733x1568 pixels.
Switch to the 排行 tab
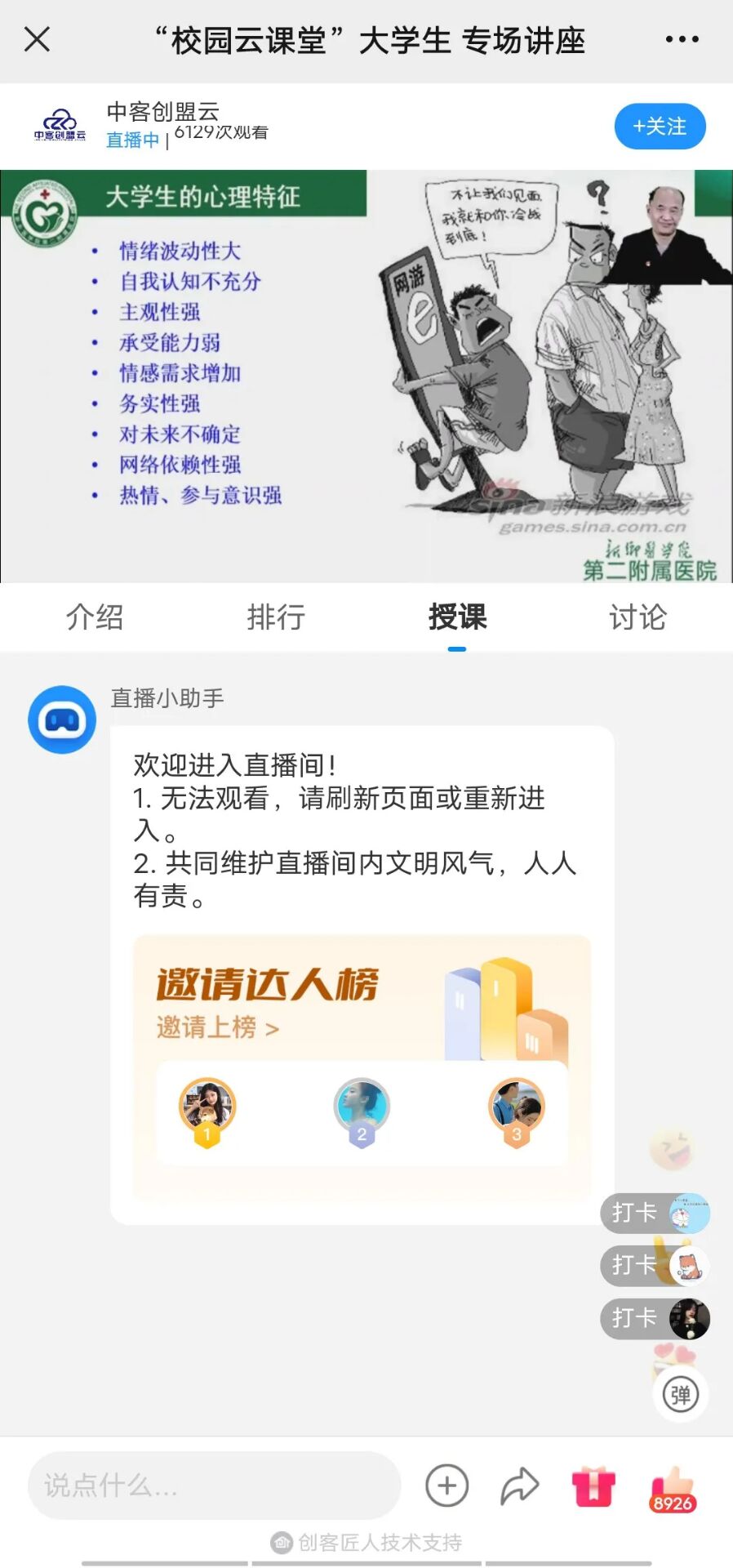tap(276, 617)
